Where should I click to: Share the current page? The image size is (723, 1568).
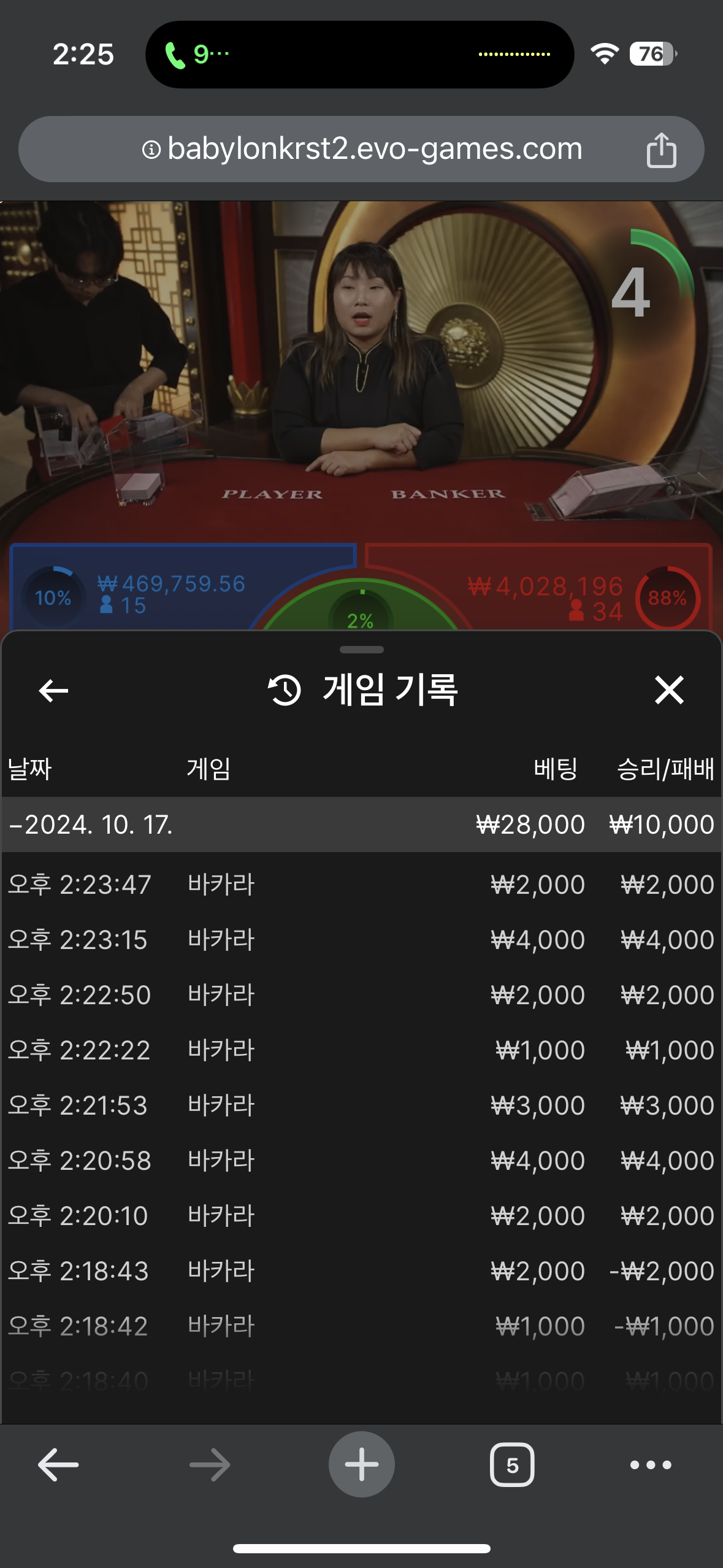(661, 150)
